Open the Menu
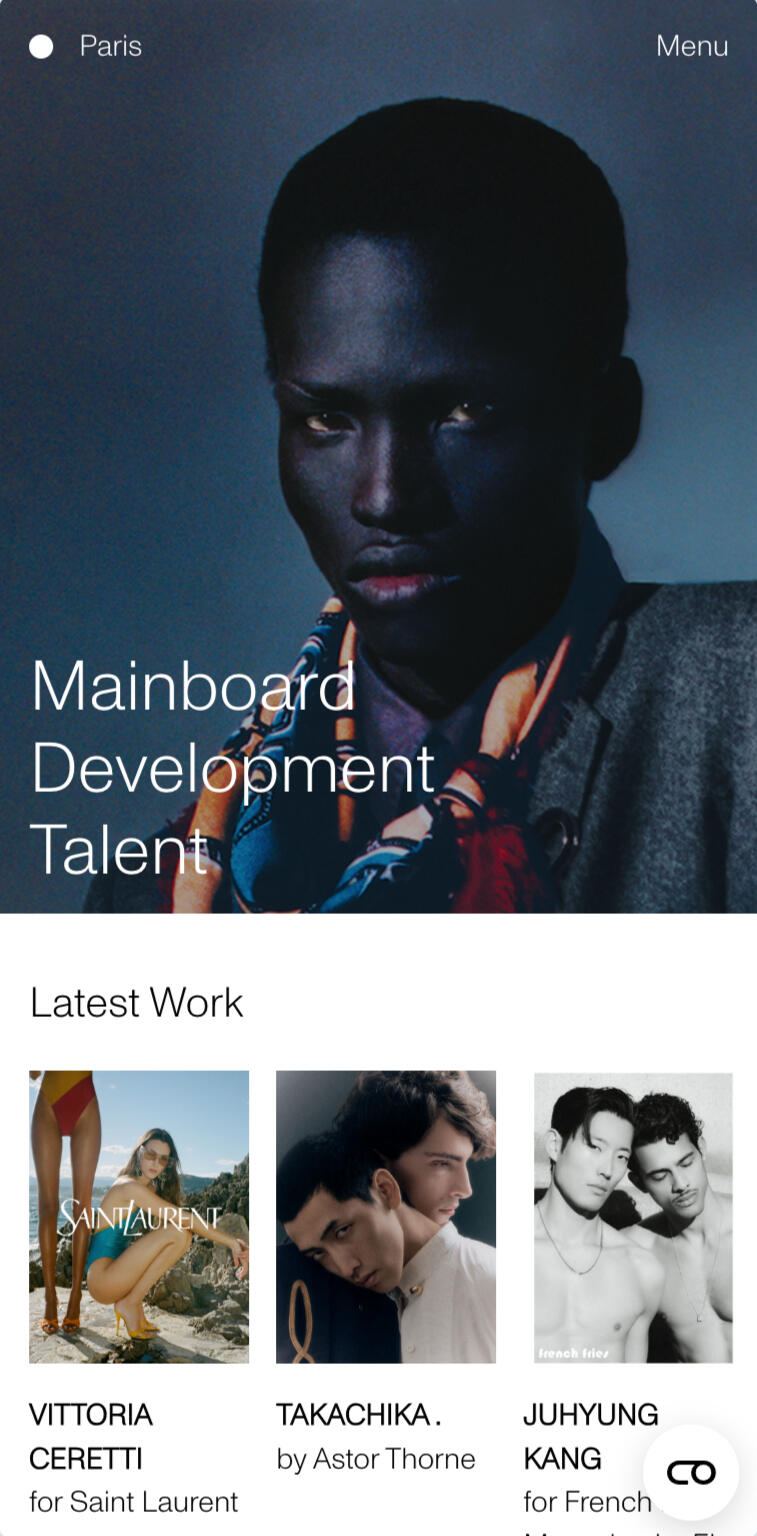The height and width of the screenshot is (1536, 757). pyautogui.click(x=691, y=46)
